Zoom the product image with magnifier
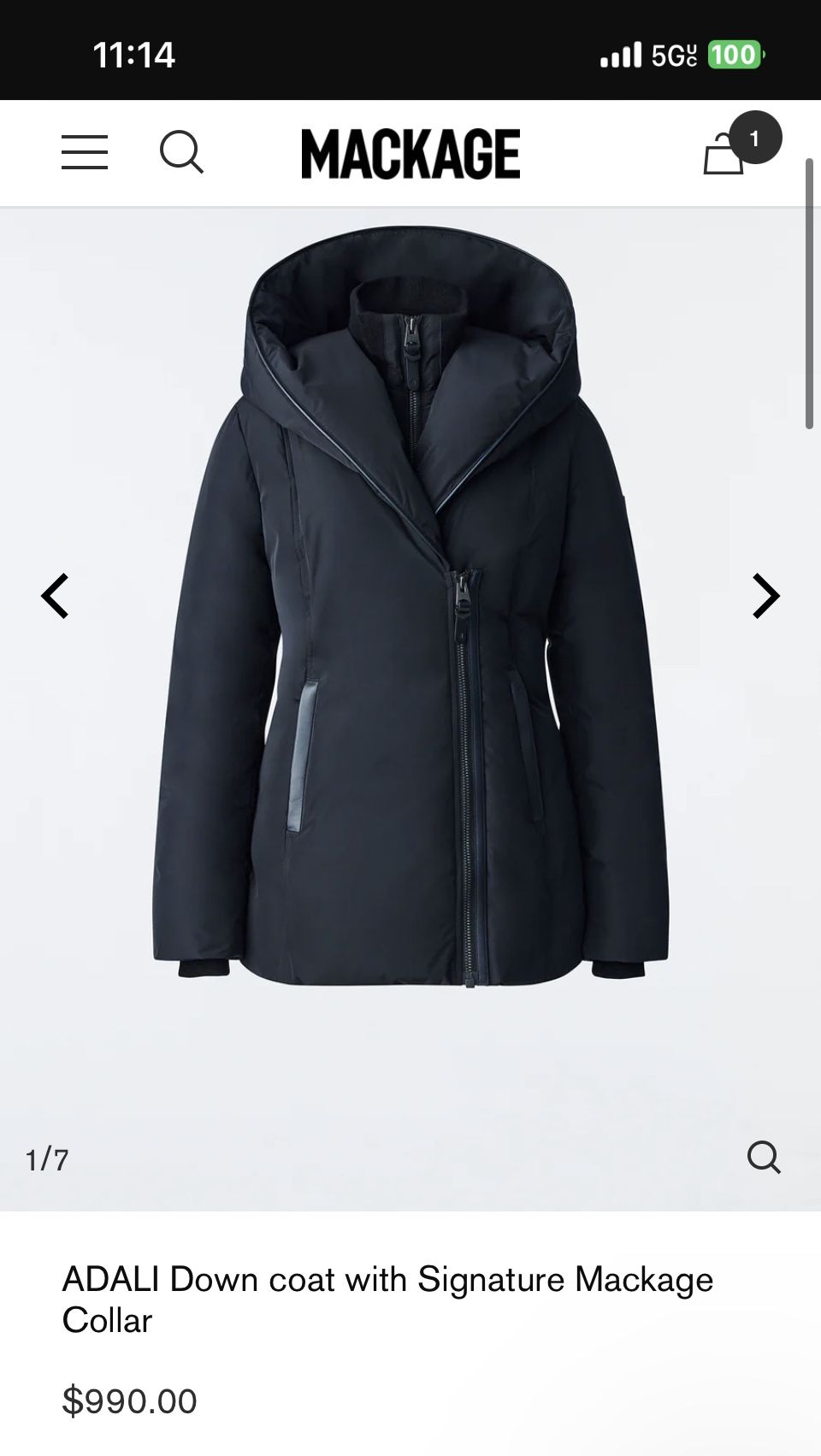Image resolution: width=821 pixels, height=1456 pixels. pyautogui.click(x=764, y=1158)
